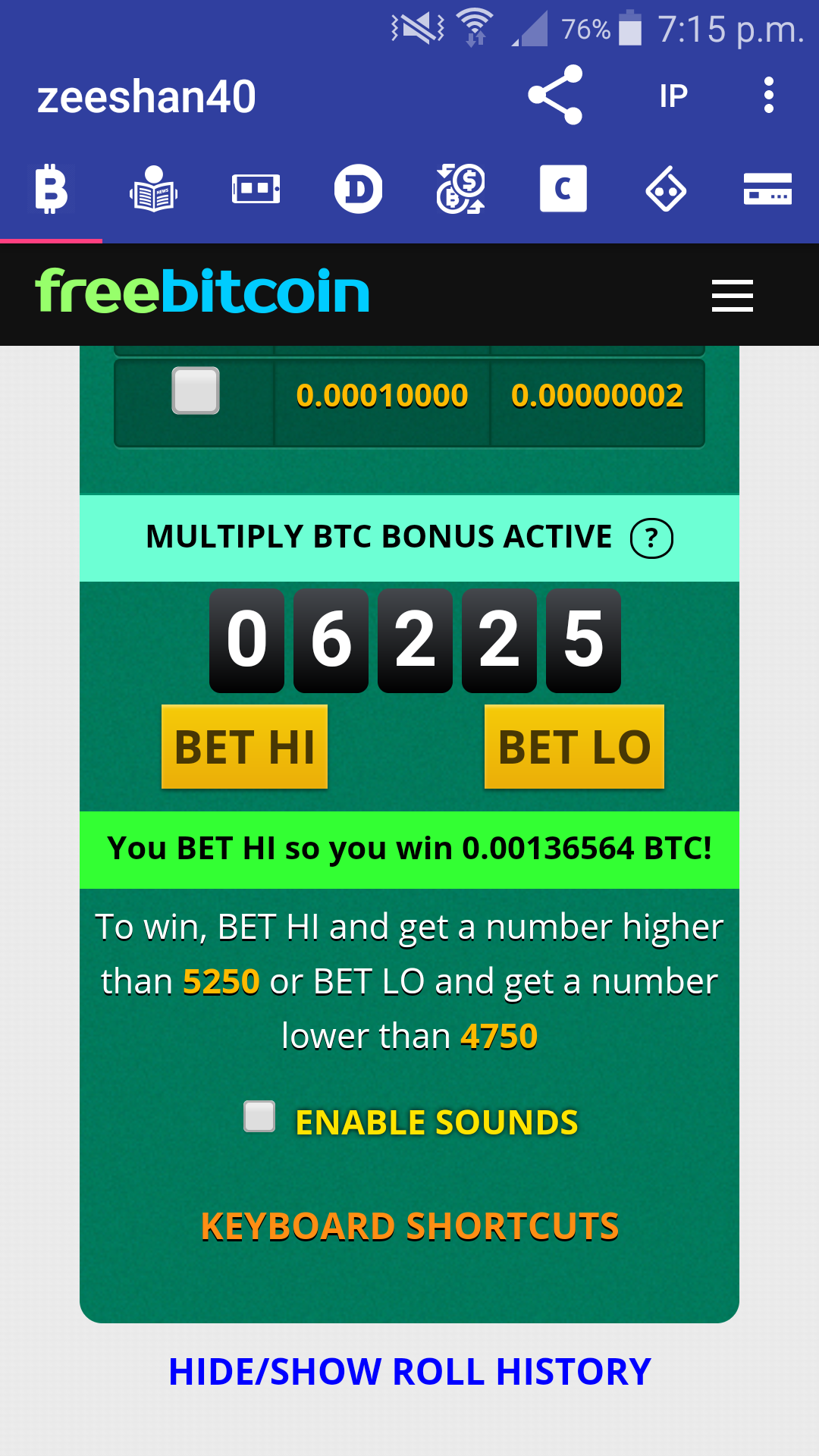Share via the share icon
The width and height of the screenshot is (819, 1456).
[x=556, y=95]
